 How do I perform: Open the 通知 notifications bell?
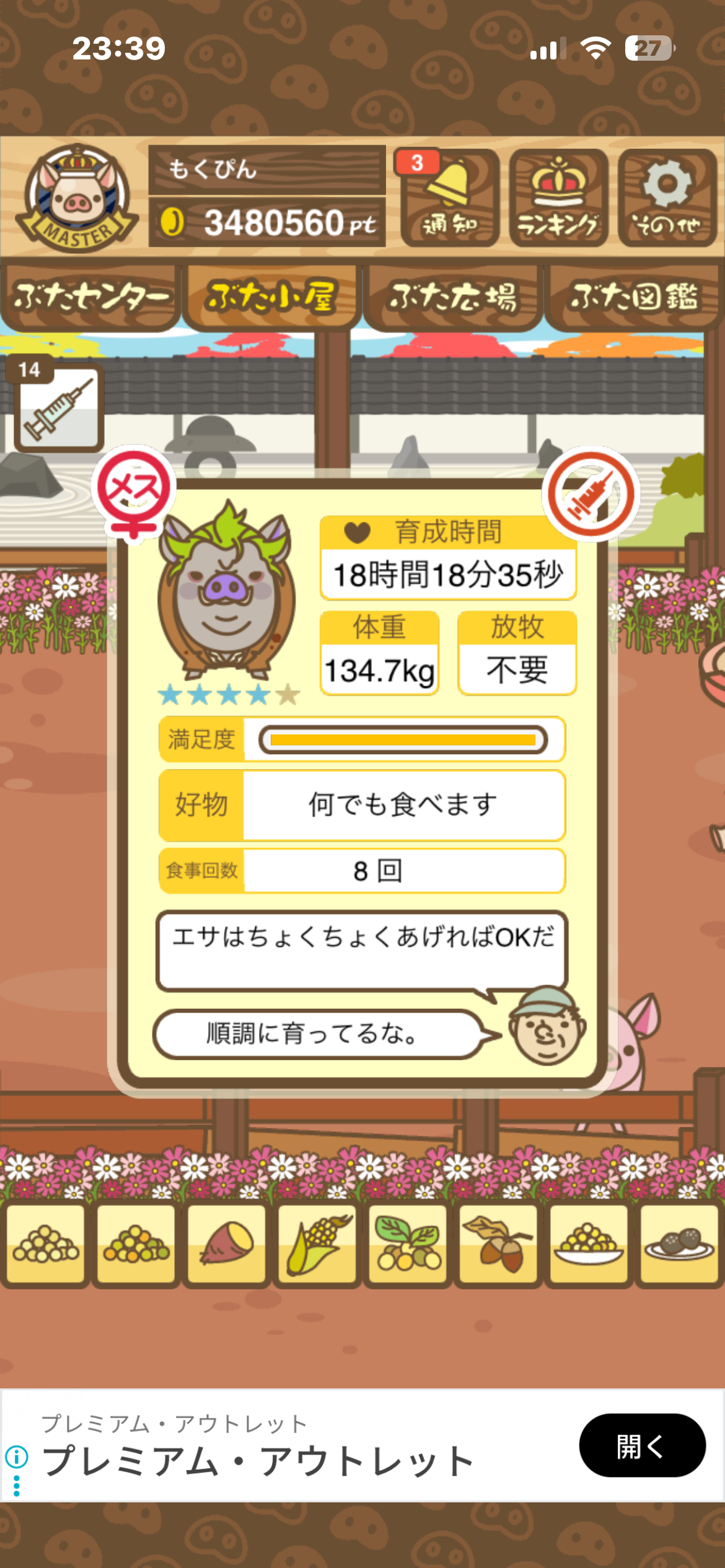point(449,198)
